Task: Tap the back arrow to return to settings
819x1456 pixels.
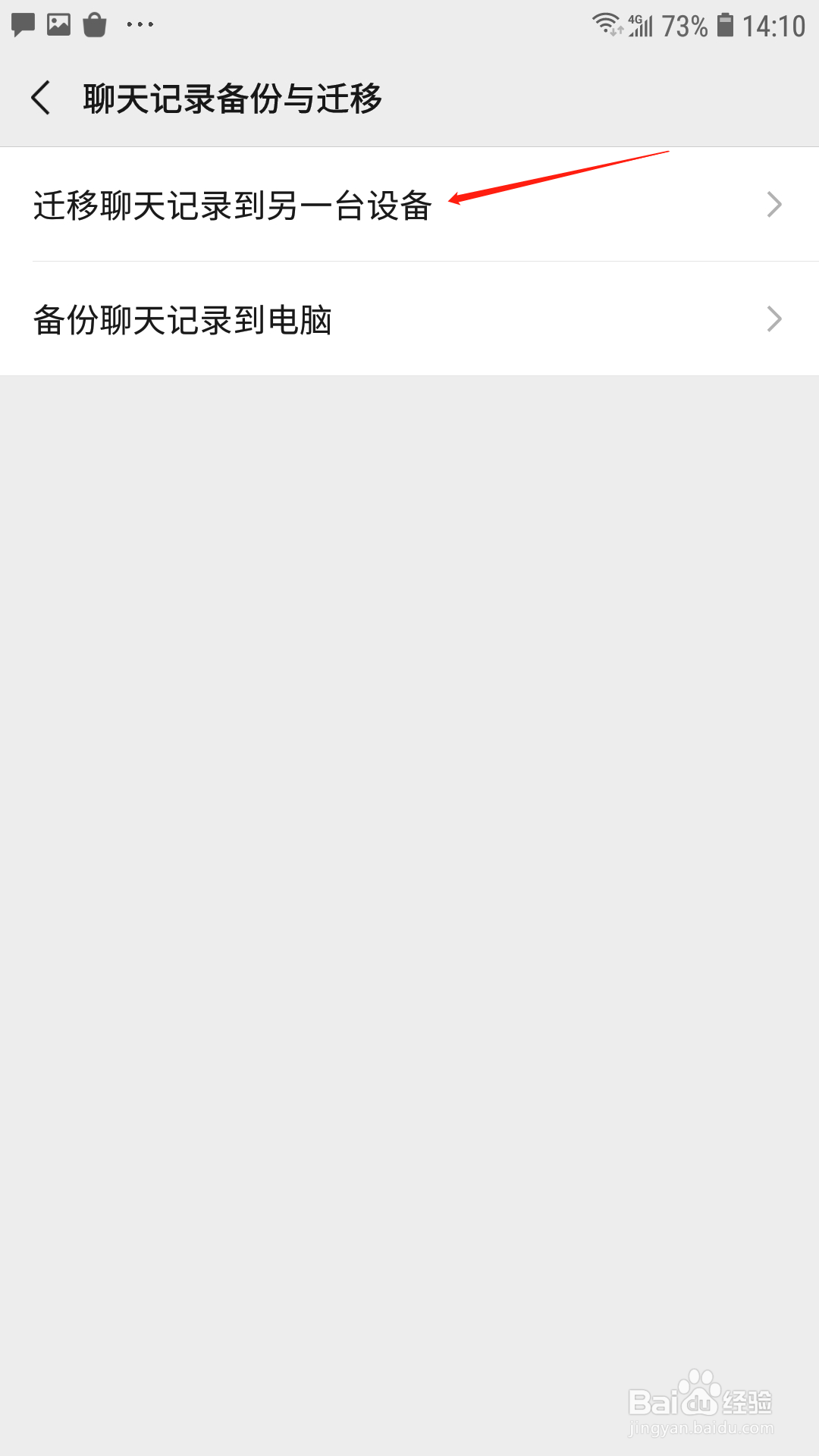Action: coord(42,98)
